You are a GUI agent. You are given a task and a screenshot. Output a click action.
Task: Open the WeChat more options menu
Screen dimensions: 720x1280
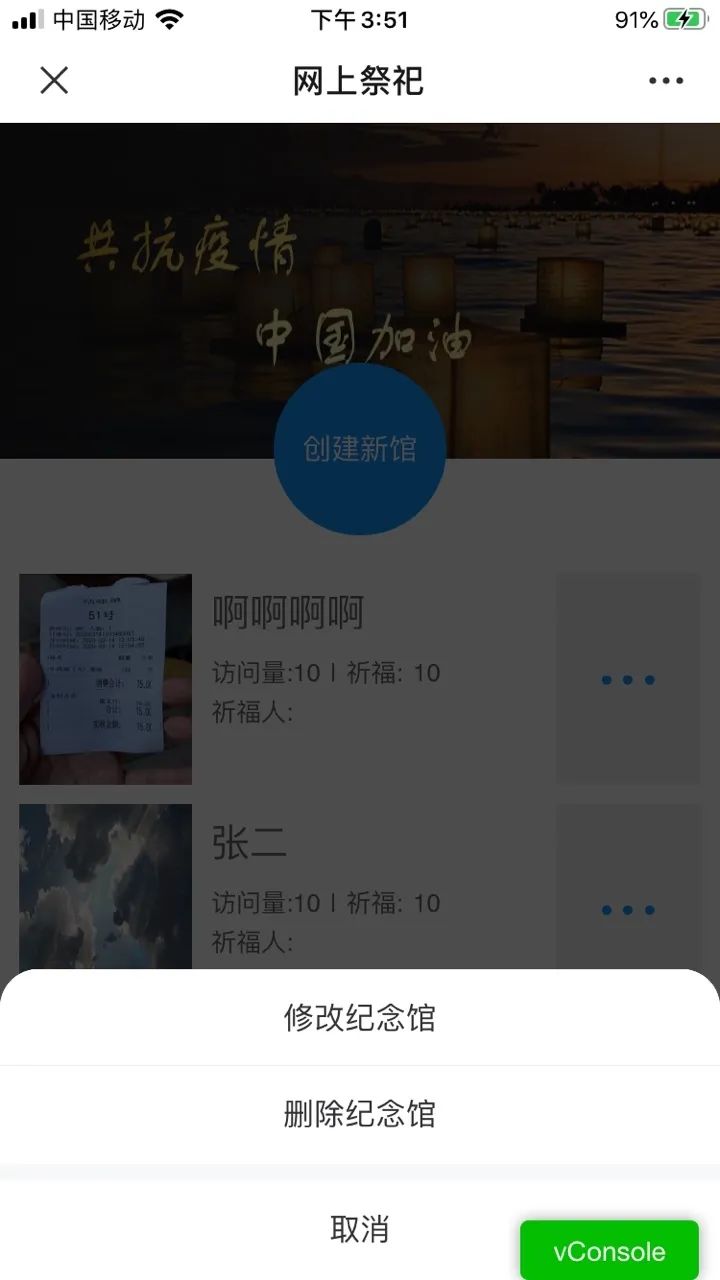pos(665,80)
